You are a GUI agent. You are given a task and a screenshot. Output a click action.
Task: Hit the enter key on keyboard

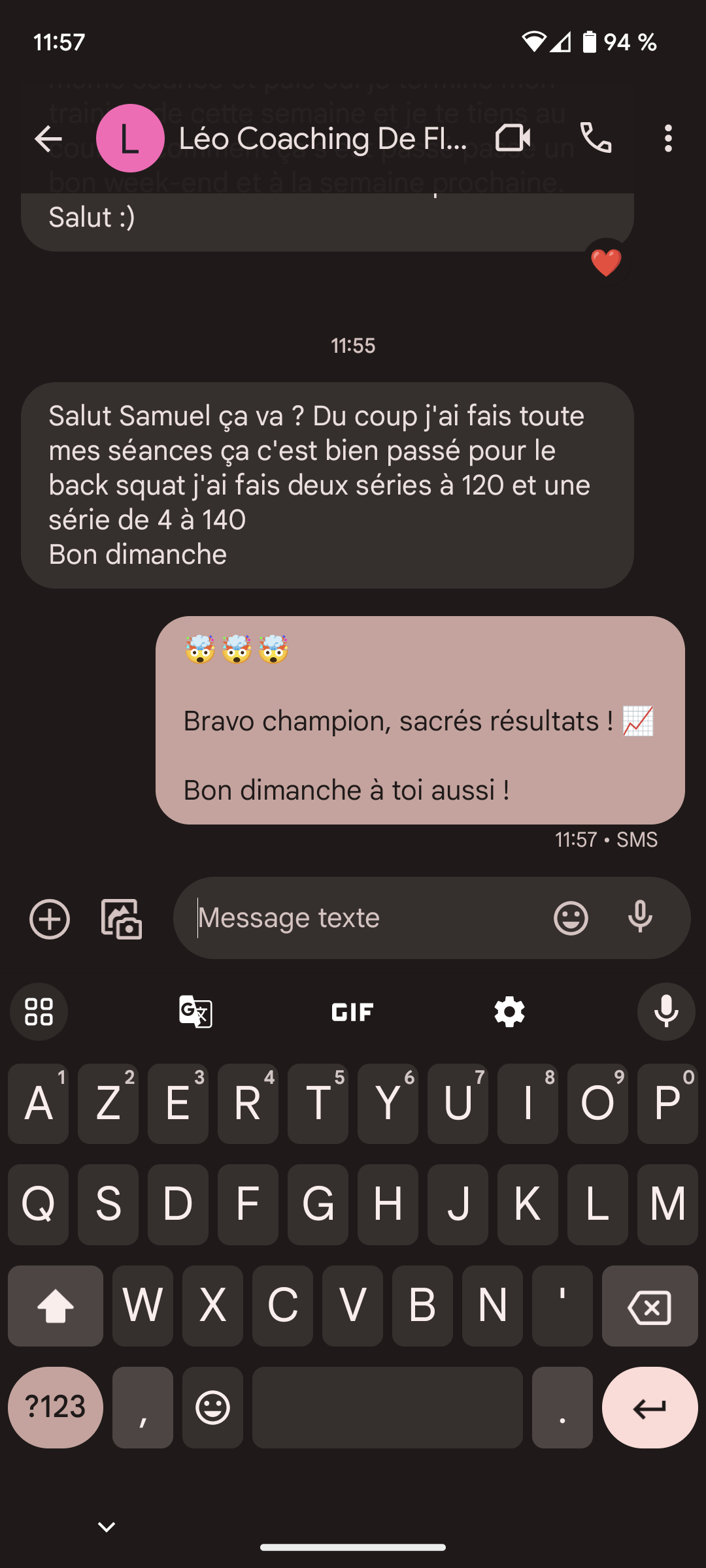coord(649,1407)
